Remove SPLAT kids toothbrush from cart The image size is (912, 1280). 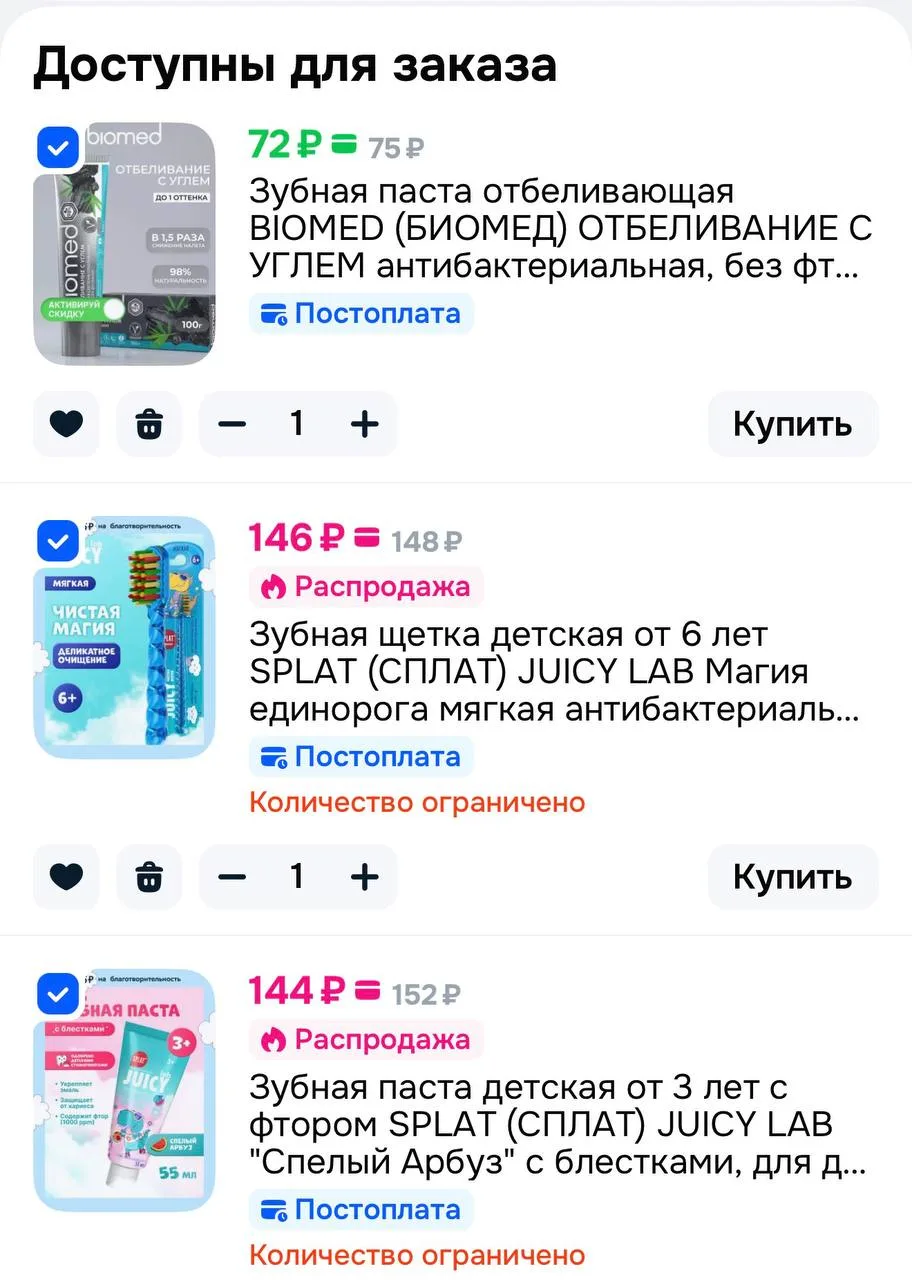(x=149, y=877)
